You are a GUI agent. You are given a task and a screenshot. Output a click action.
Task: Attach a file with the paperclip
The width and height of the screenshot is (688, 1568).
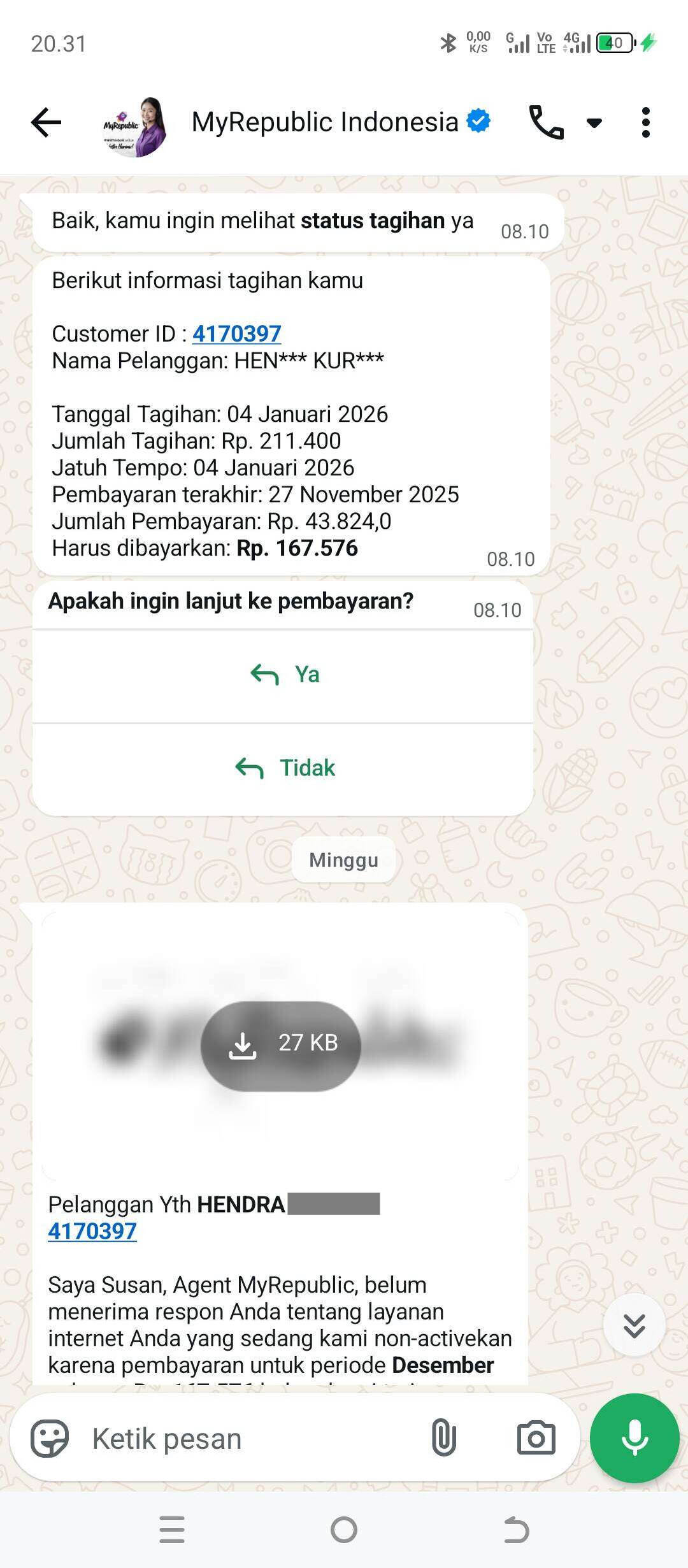pos(443,1439)
